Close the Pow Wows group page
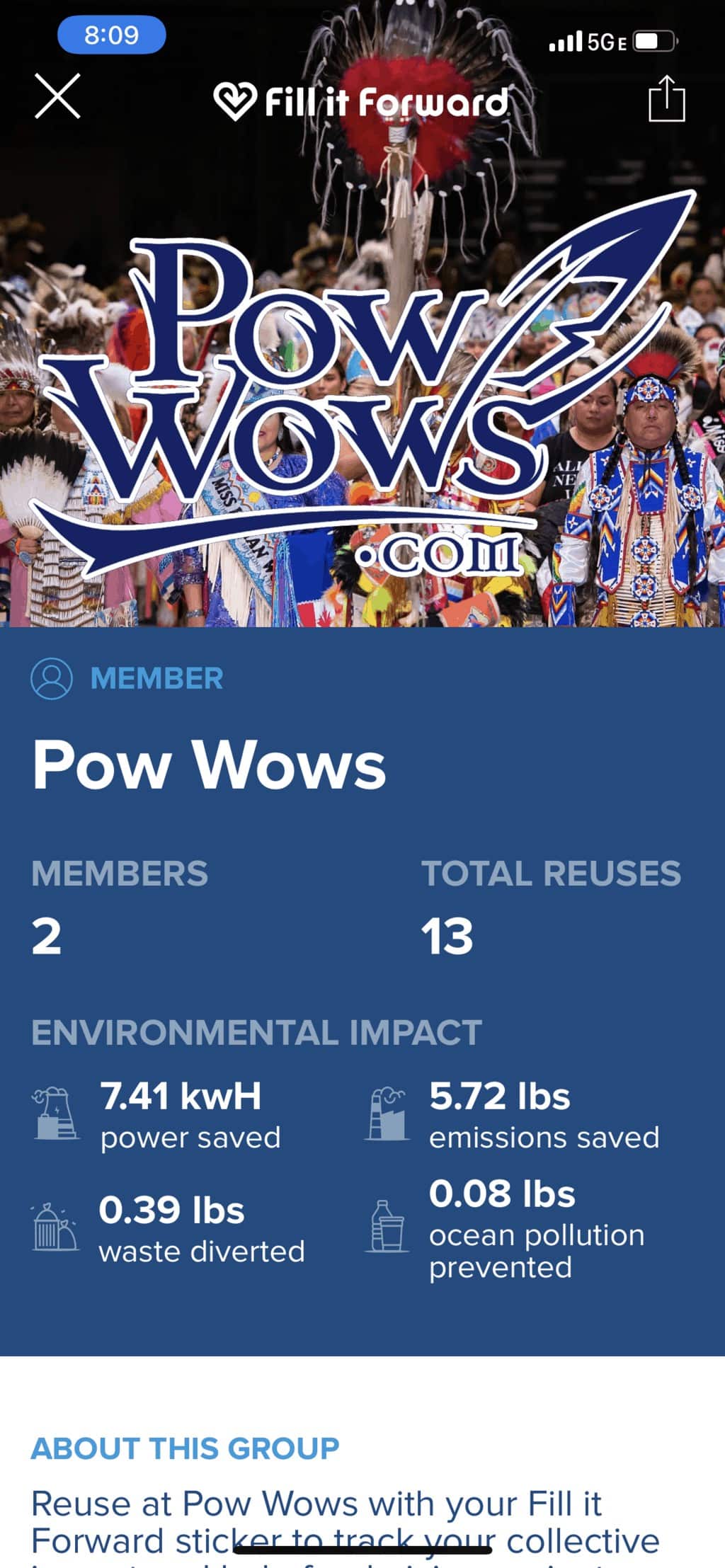This screenshot has height=1568, width=725. click(57, 96)
